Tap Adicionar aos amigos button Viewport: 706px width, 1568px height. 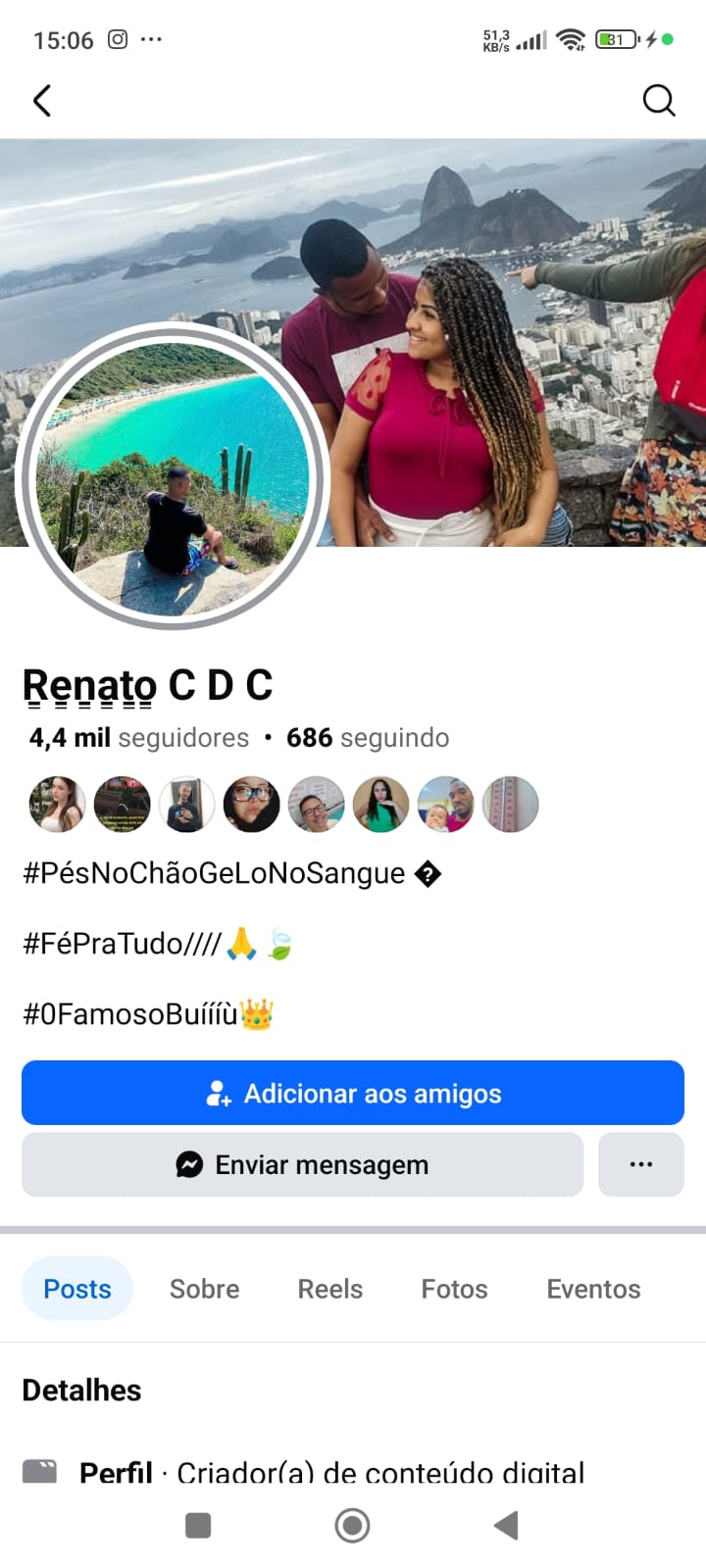click(x=353, y=1093)
